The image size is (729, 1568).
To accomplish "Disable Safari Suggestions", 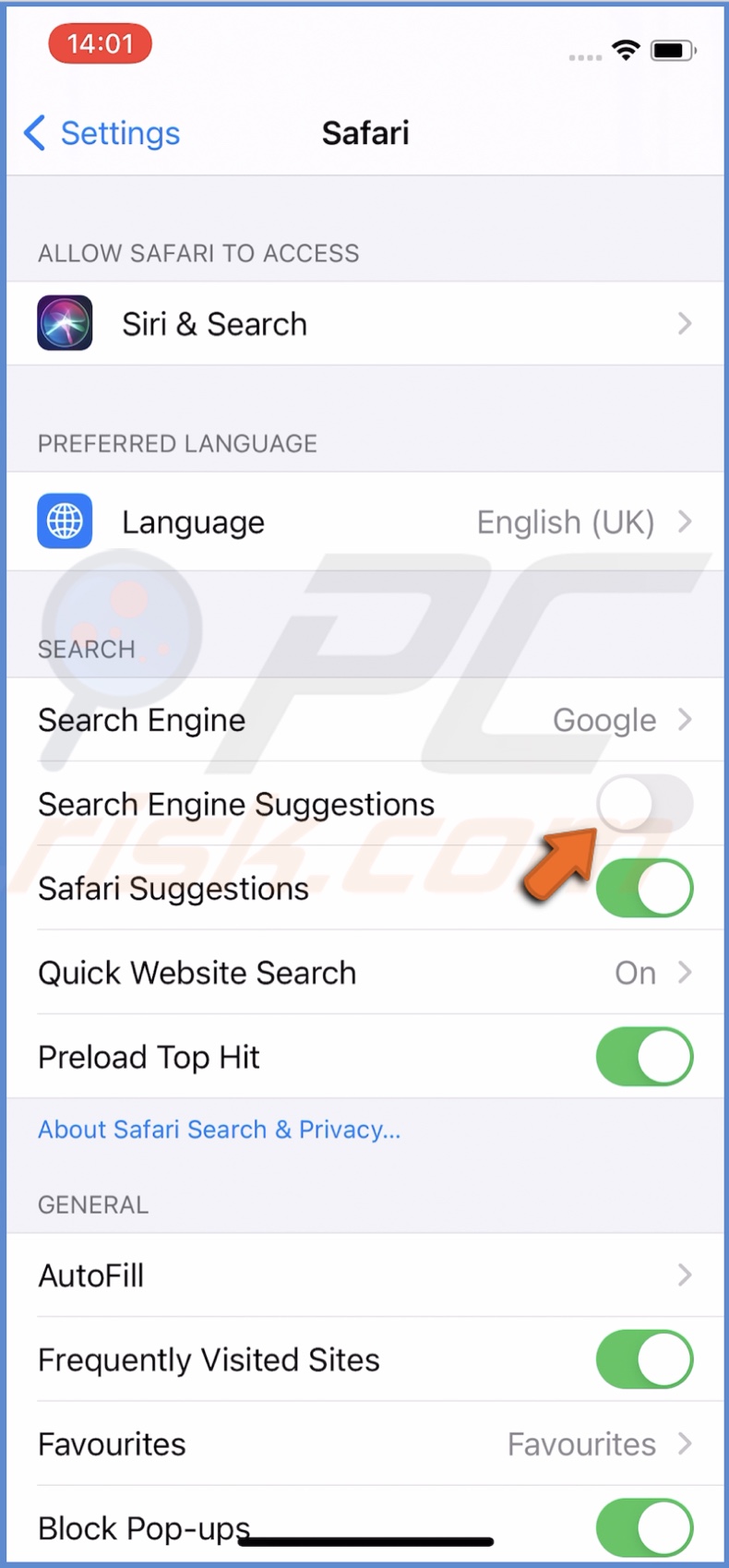I will 643,888.
